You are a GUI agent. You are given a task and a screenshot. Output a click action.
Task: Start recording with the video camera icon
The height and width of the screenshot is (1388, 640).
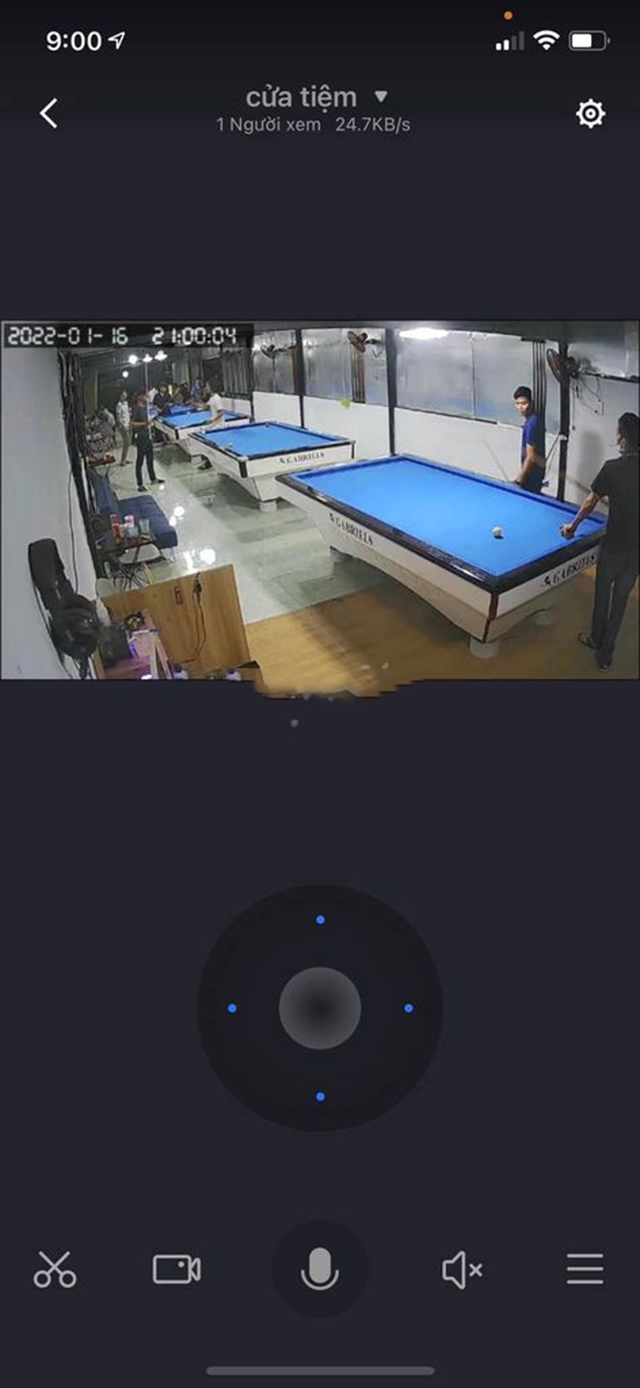(177, 1269)
